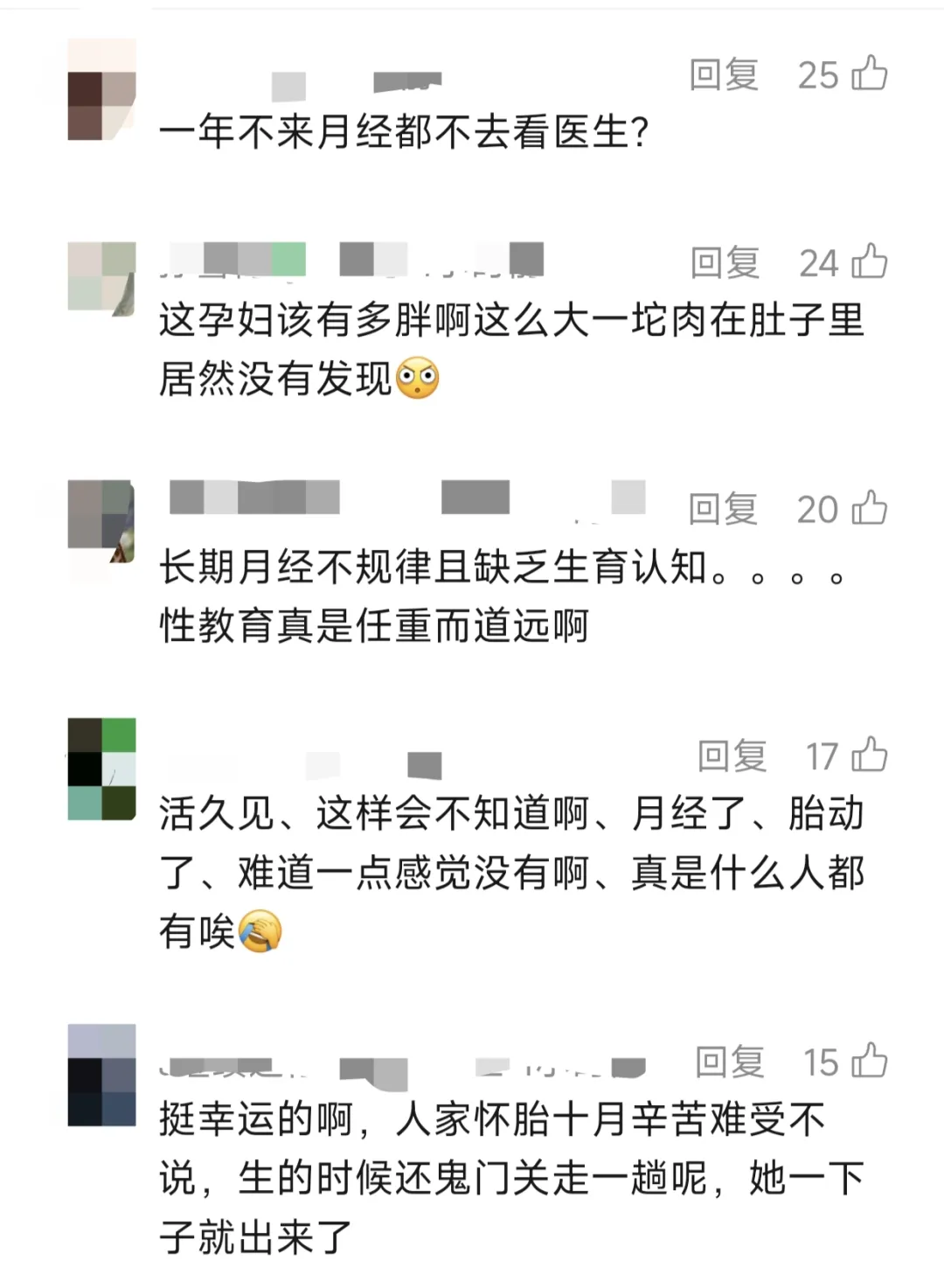Reply to the comment starting 挺幸运的啊

pyautogui.click(x=729, y=1062)
